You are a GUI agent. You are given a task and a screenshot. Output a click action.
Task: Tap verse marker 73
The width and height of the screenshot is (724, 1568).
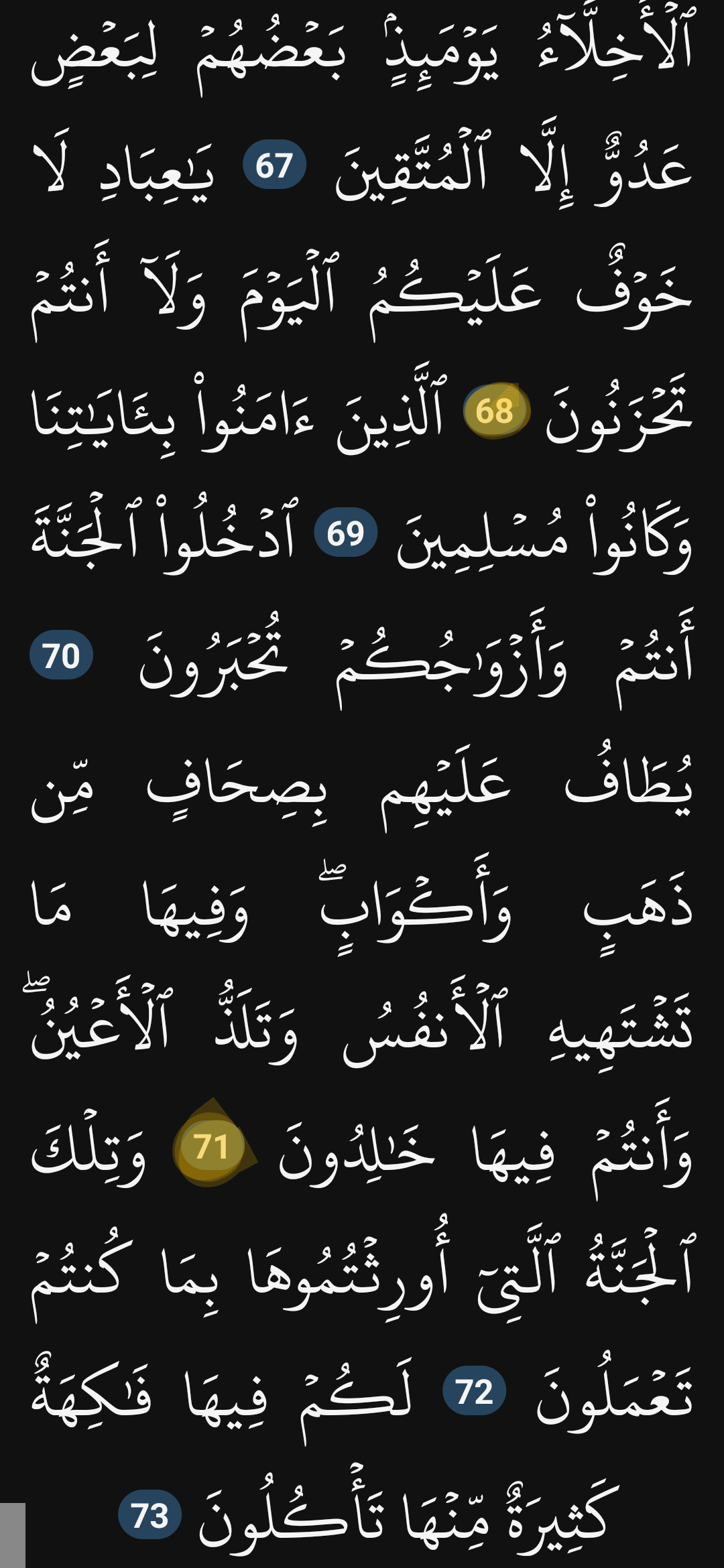[150, 1515]
